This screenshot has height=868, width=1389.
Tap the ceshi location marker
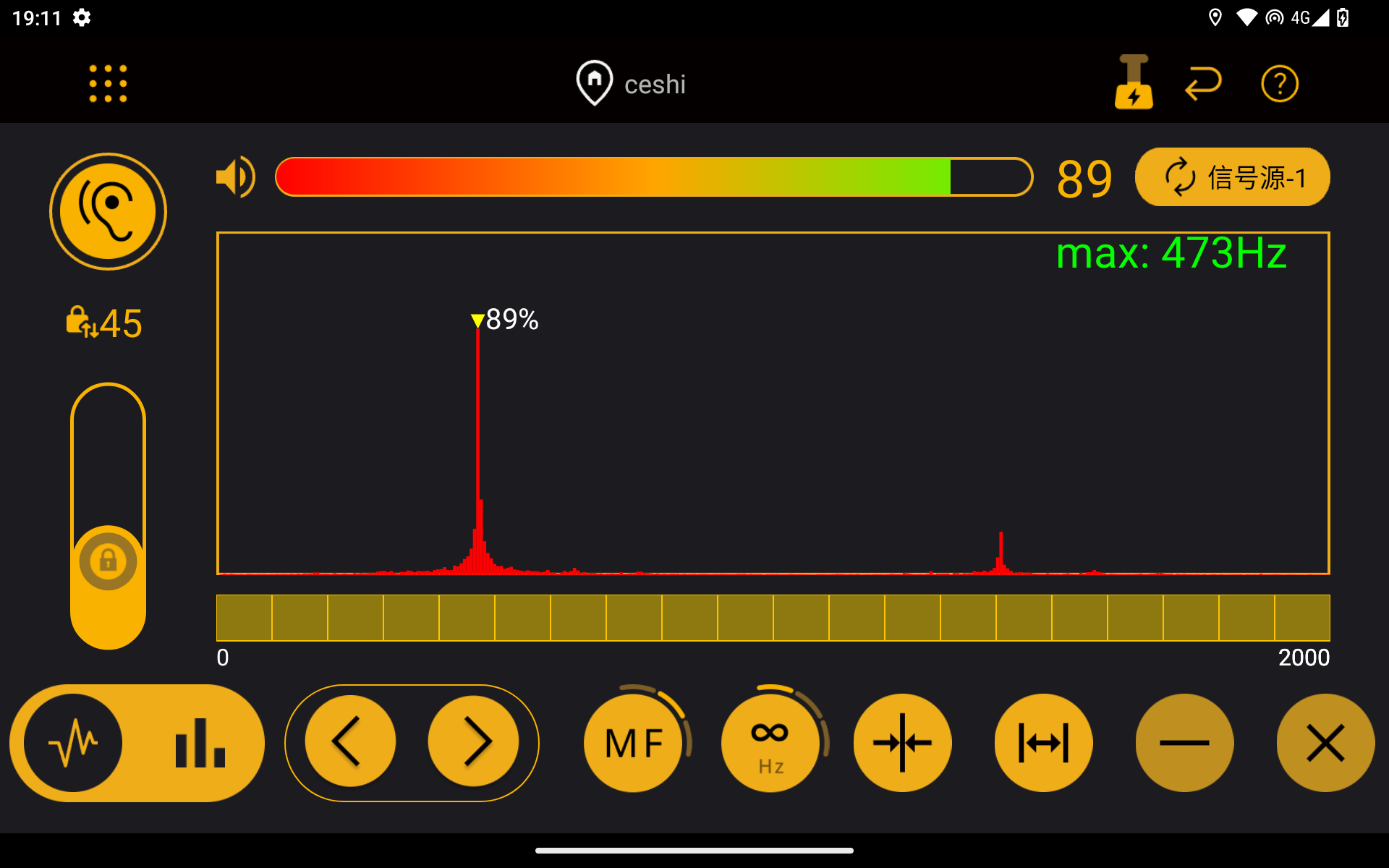[x=595, y=83]
